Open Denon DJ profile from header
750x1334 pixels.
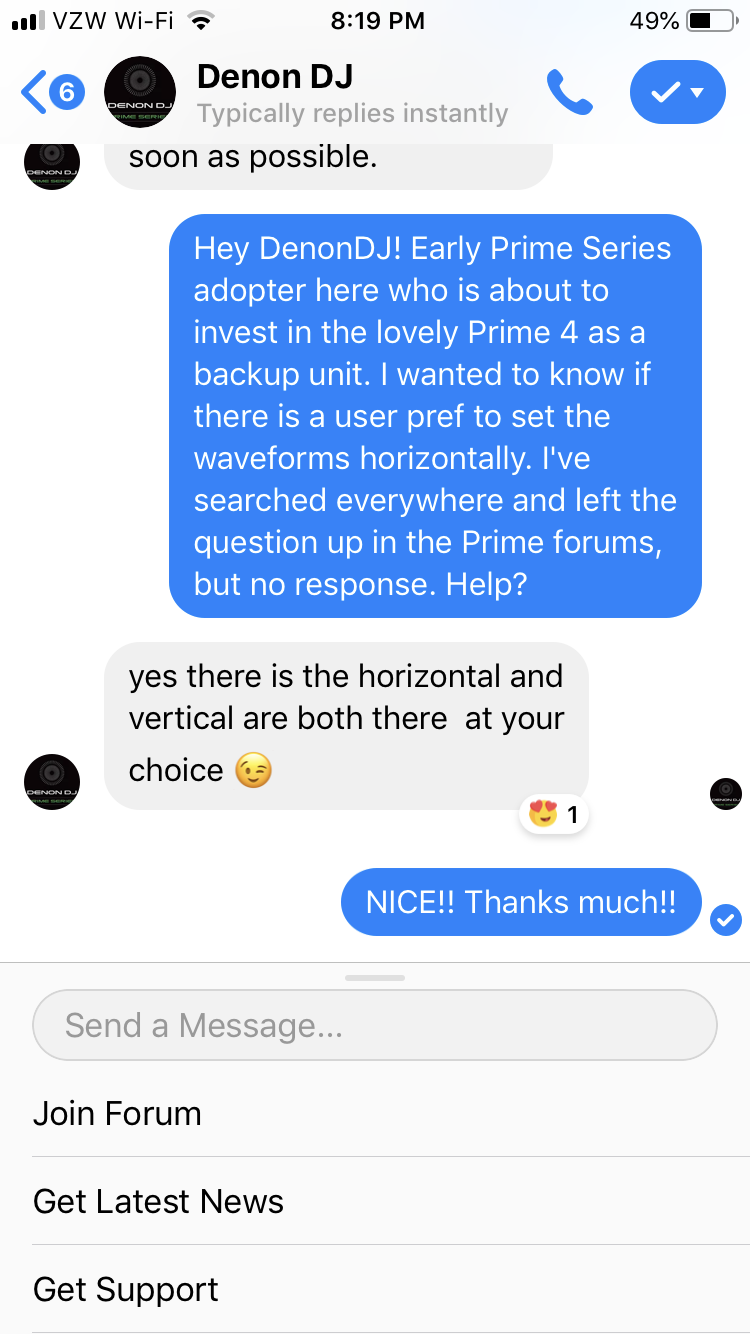tap(140, 92)
